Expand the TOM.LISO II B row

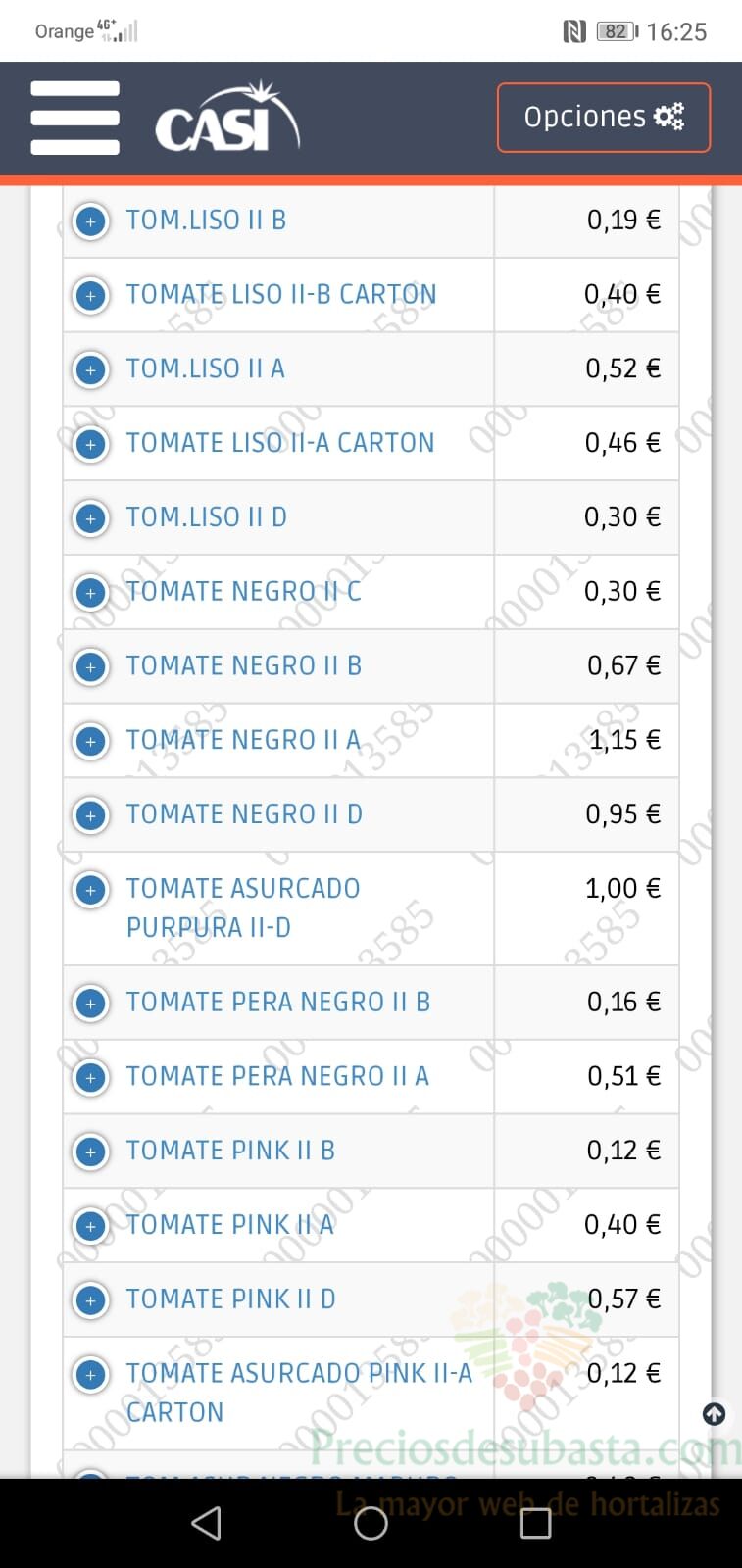click(91, 221)
